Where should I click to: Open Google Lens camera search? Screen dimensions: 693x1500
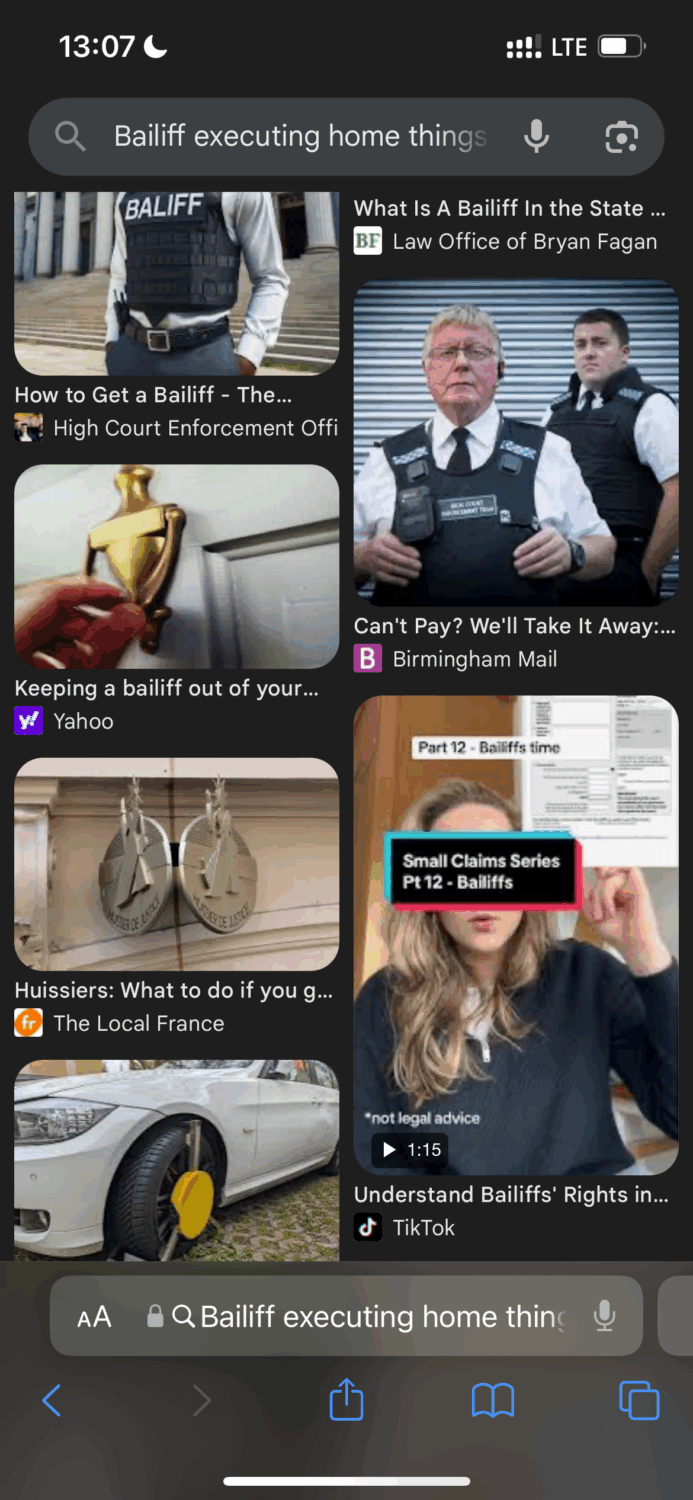[621, 137]
